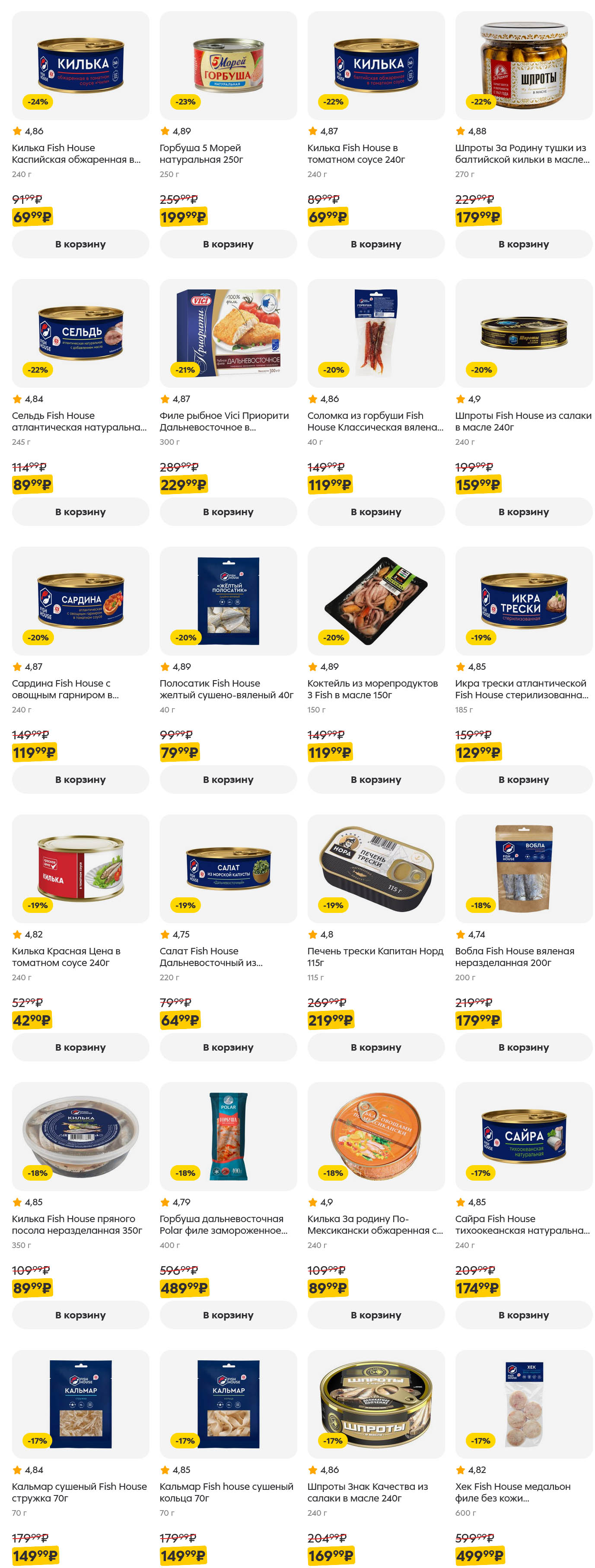
Task: Add Полосатик Fish House желтый to cart
Action: pos(228,780)
